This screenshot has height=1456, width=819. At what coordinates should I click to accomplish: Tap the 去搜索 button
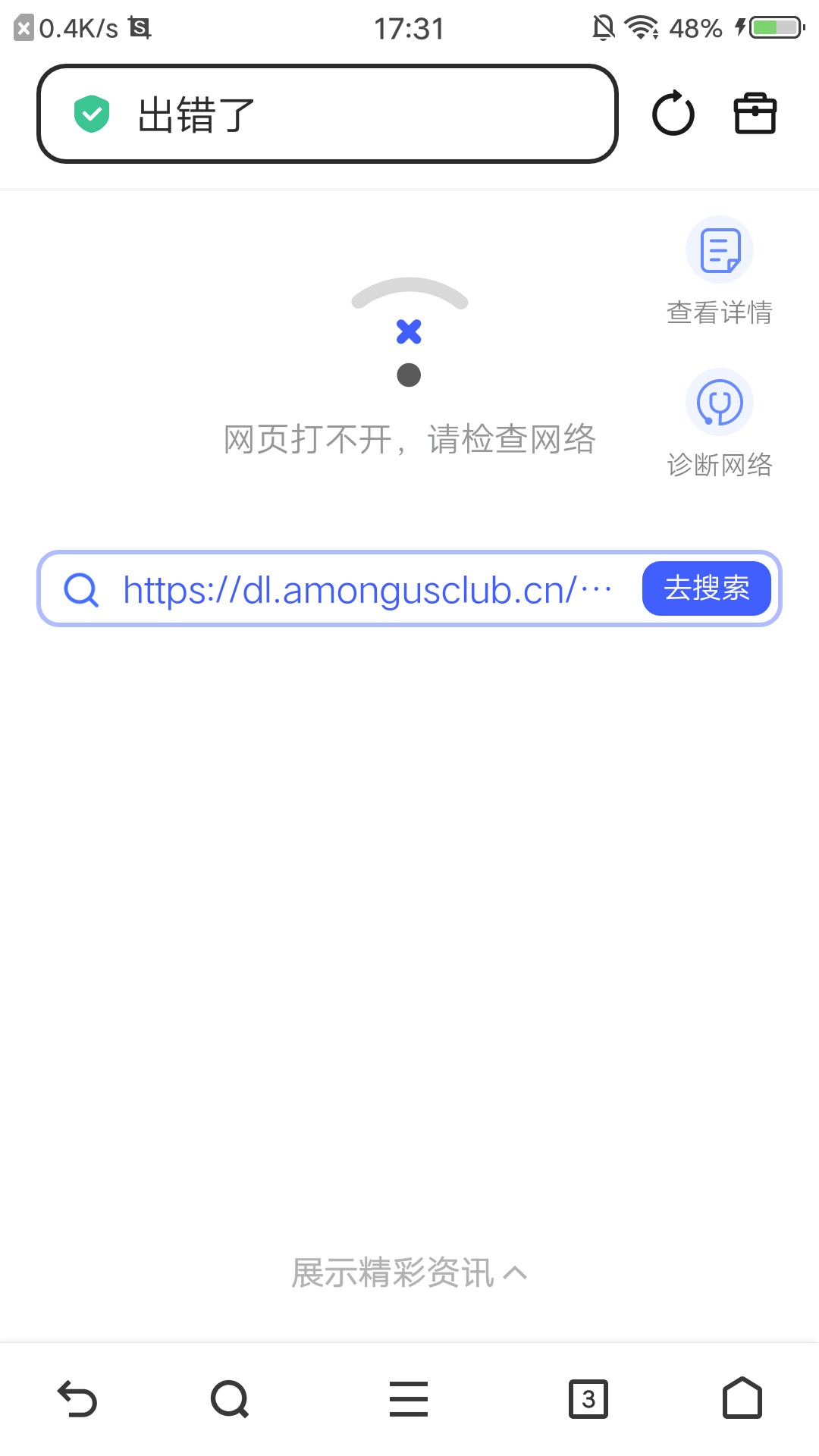(x=706, y=588)
